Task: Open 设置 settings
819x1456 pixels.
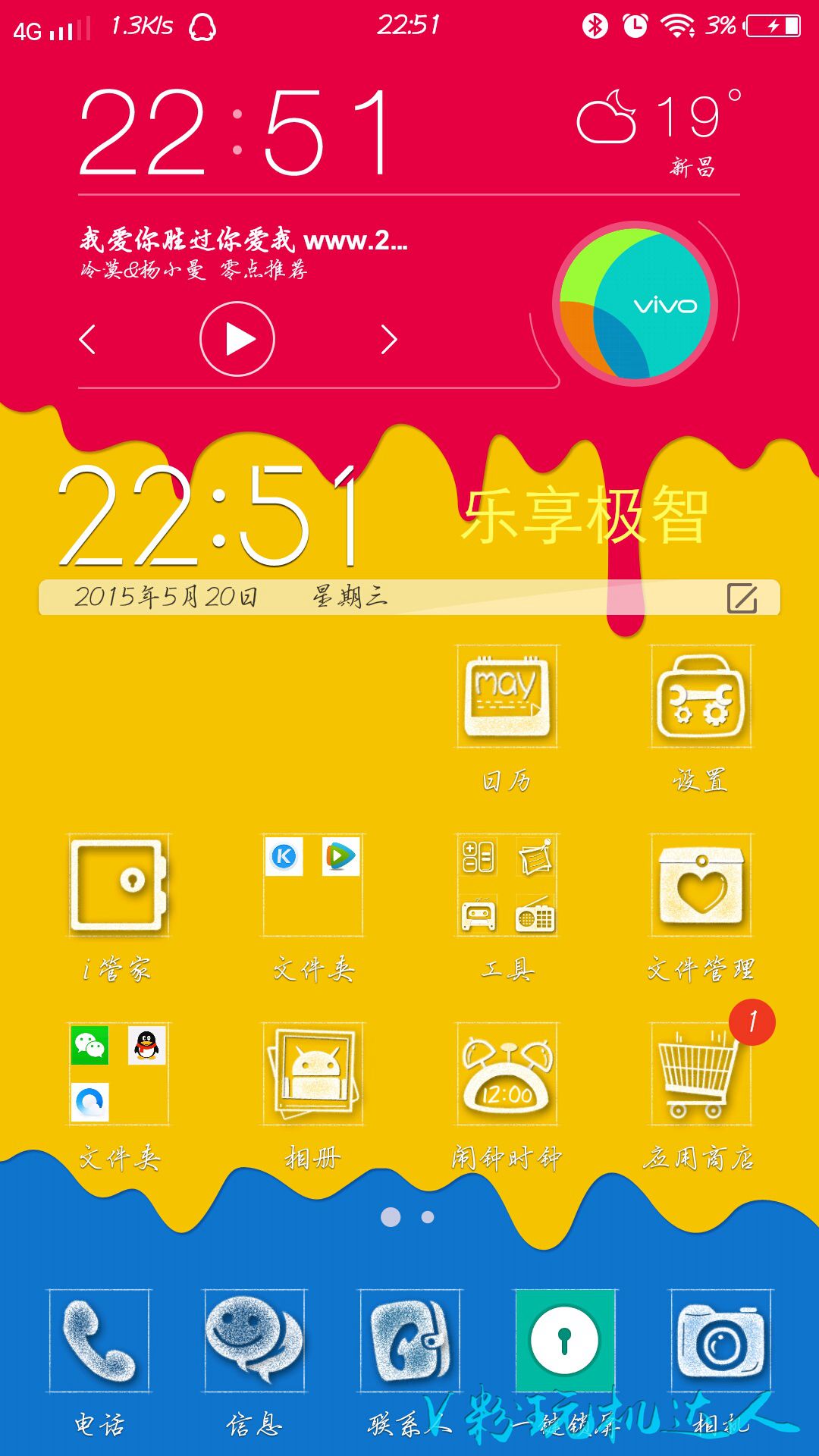Action: (701, 698)
